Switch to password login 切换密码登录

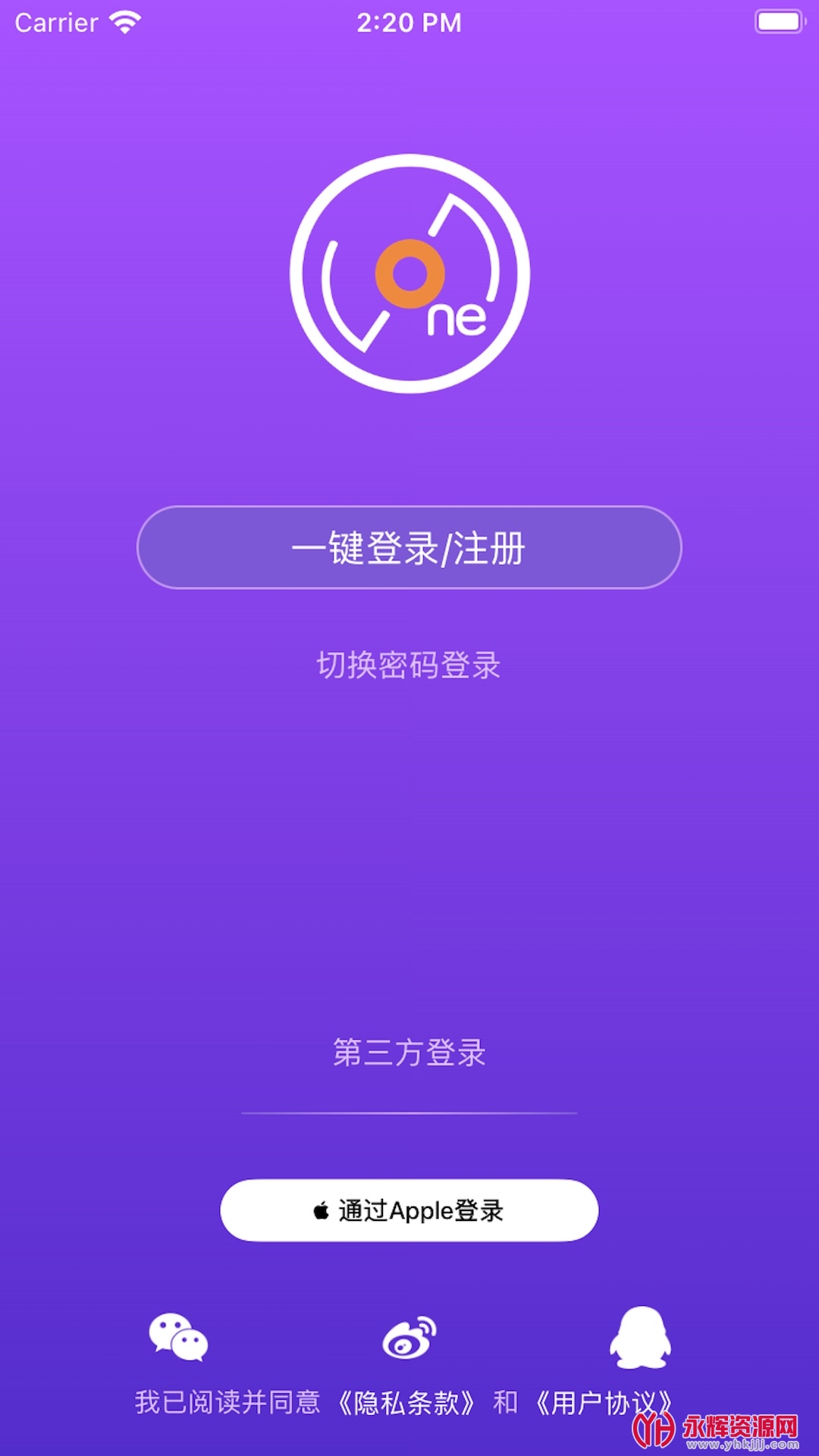pyautogui.click(x=409, y=666)
